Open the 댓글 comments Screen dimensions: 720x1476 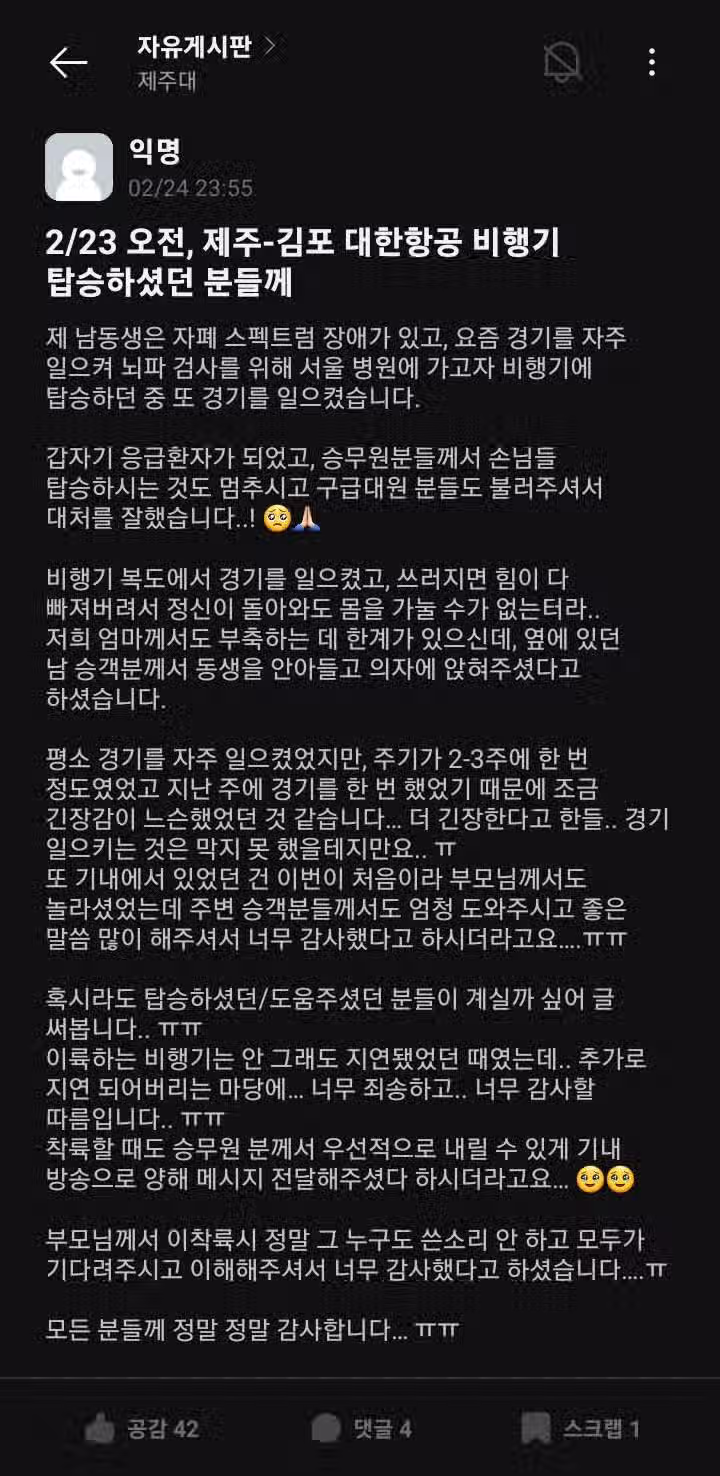361,1428
